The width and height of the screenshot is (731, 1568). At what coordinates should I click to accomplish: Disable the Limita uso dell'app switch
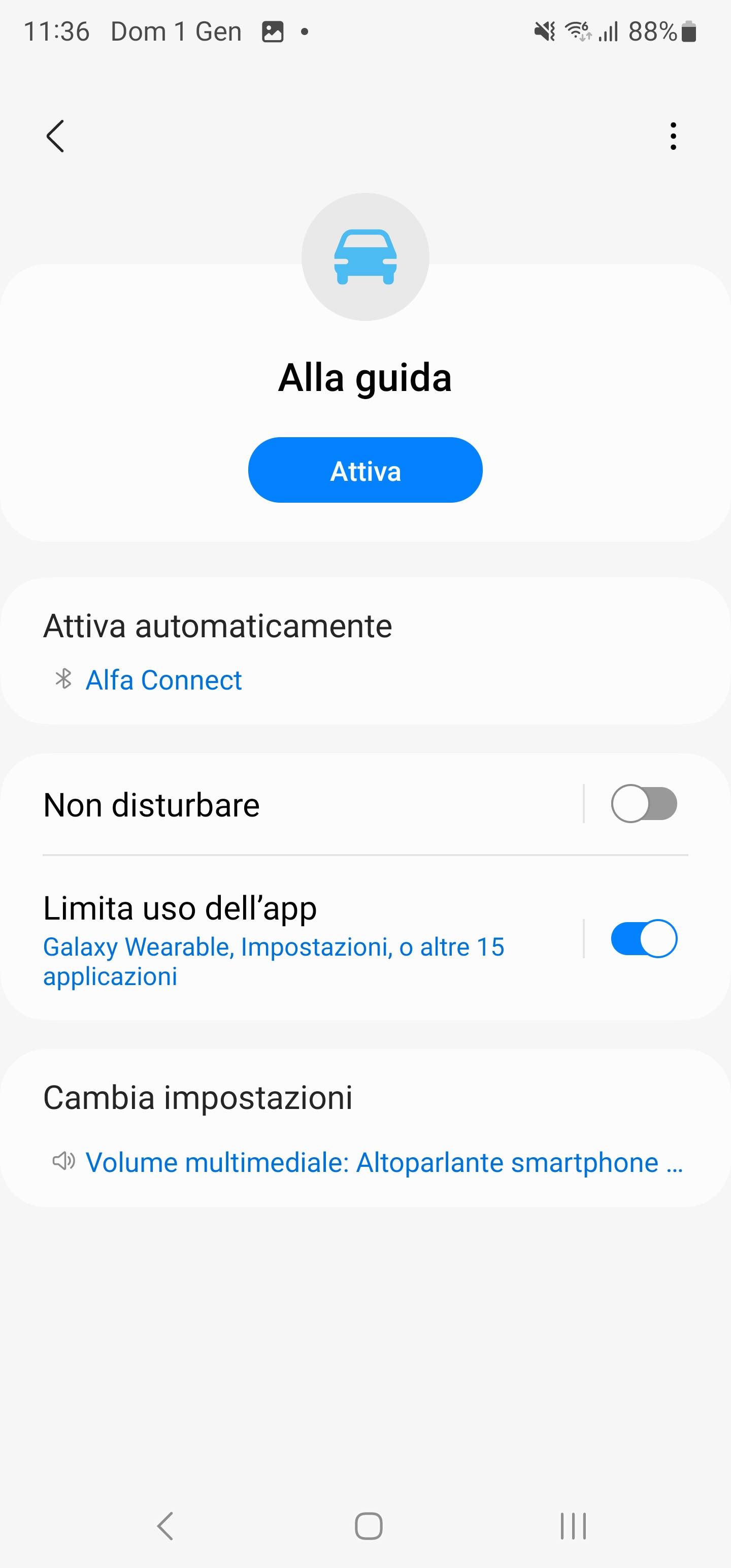click(644, 938)
